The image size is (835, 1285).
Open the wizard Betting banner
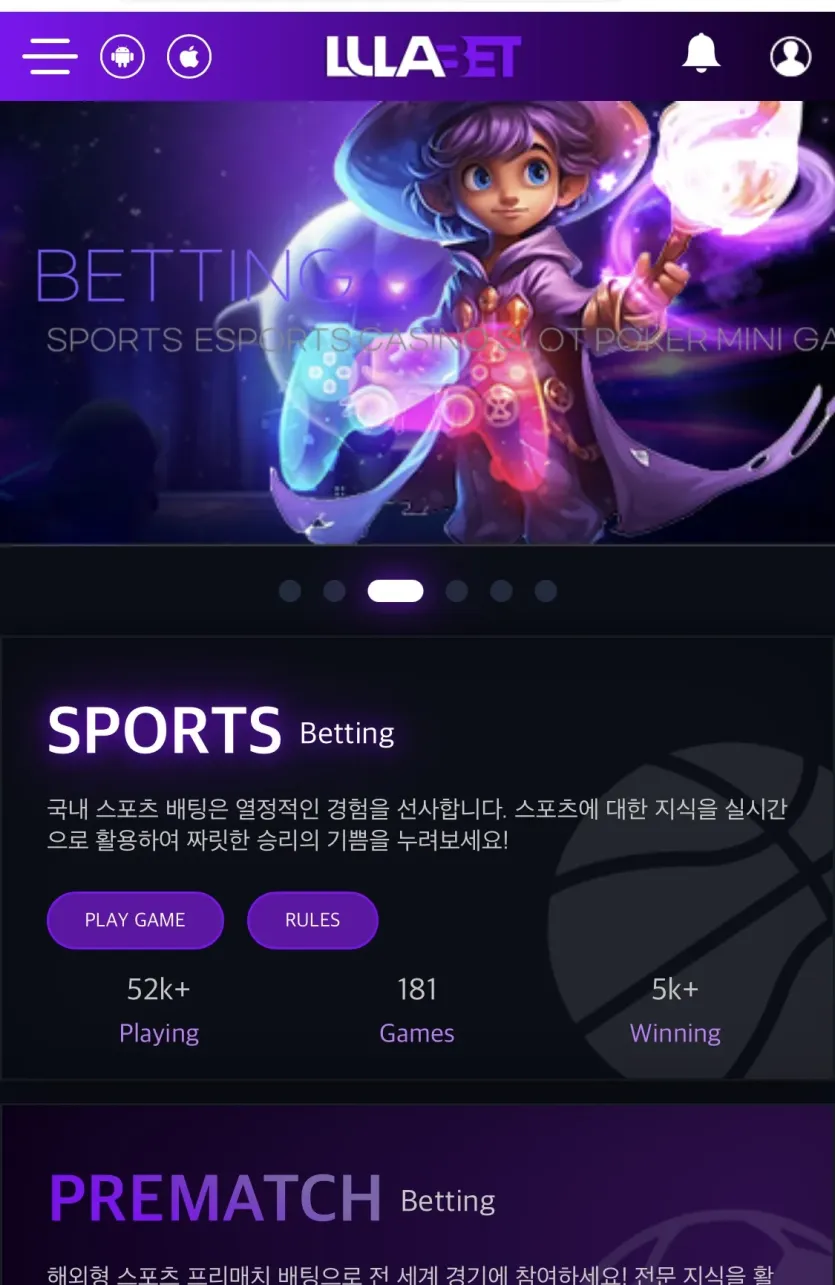[x=417, y=322]
